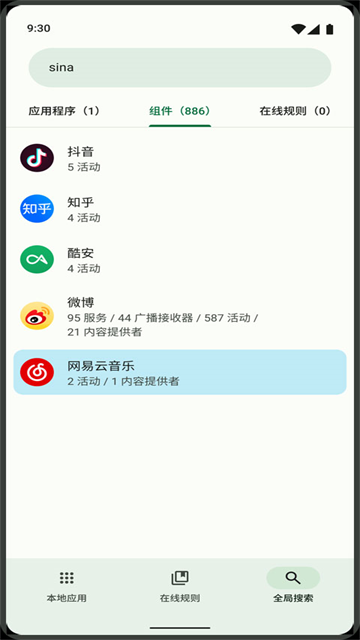Switch to the 在线规则 (0) top tab
360x640 pixels.
click(x=295, y=111)
